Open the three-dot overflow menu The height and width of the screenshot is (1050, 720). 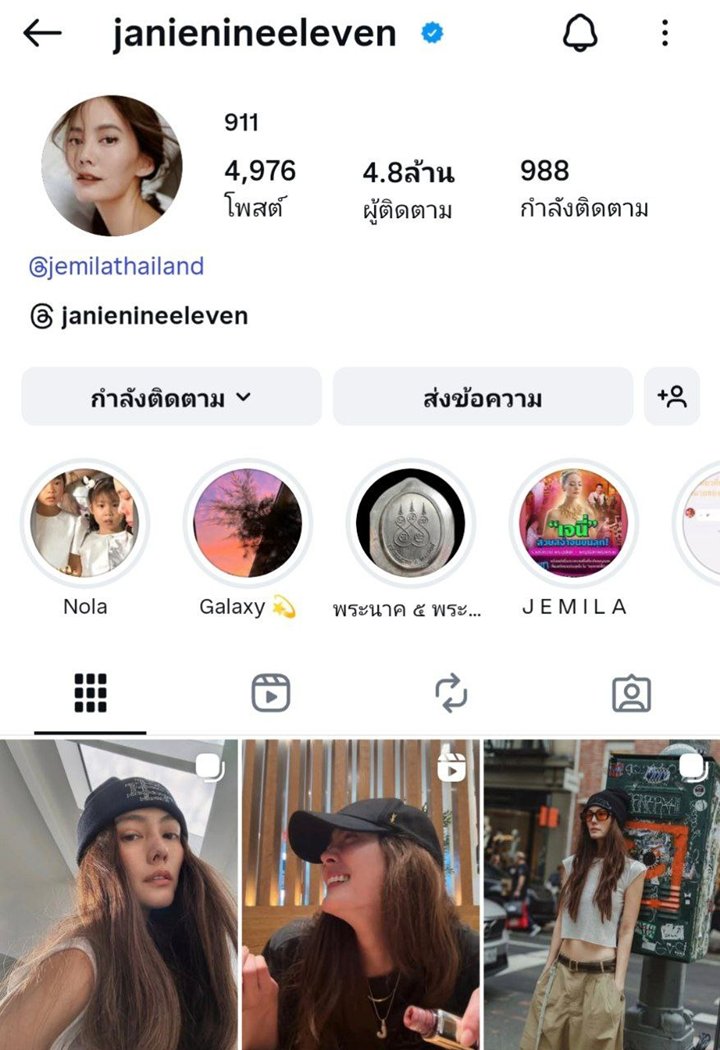tap(665, 34)
